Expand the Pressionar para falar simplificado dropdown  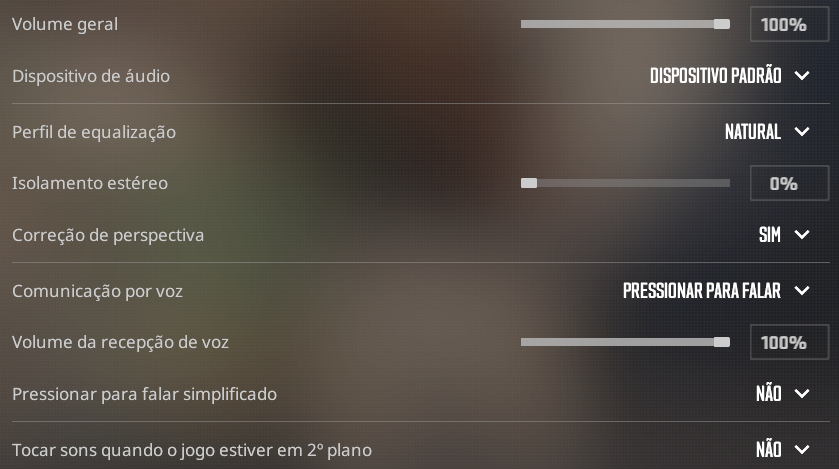pyautogui.click(x=782, y=394)
